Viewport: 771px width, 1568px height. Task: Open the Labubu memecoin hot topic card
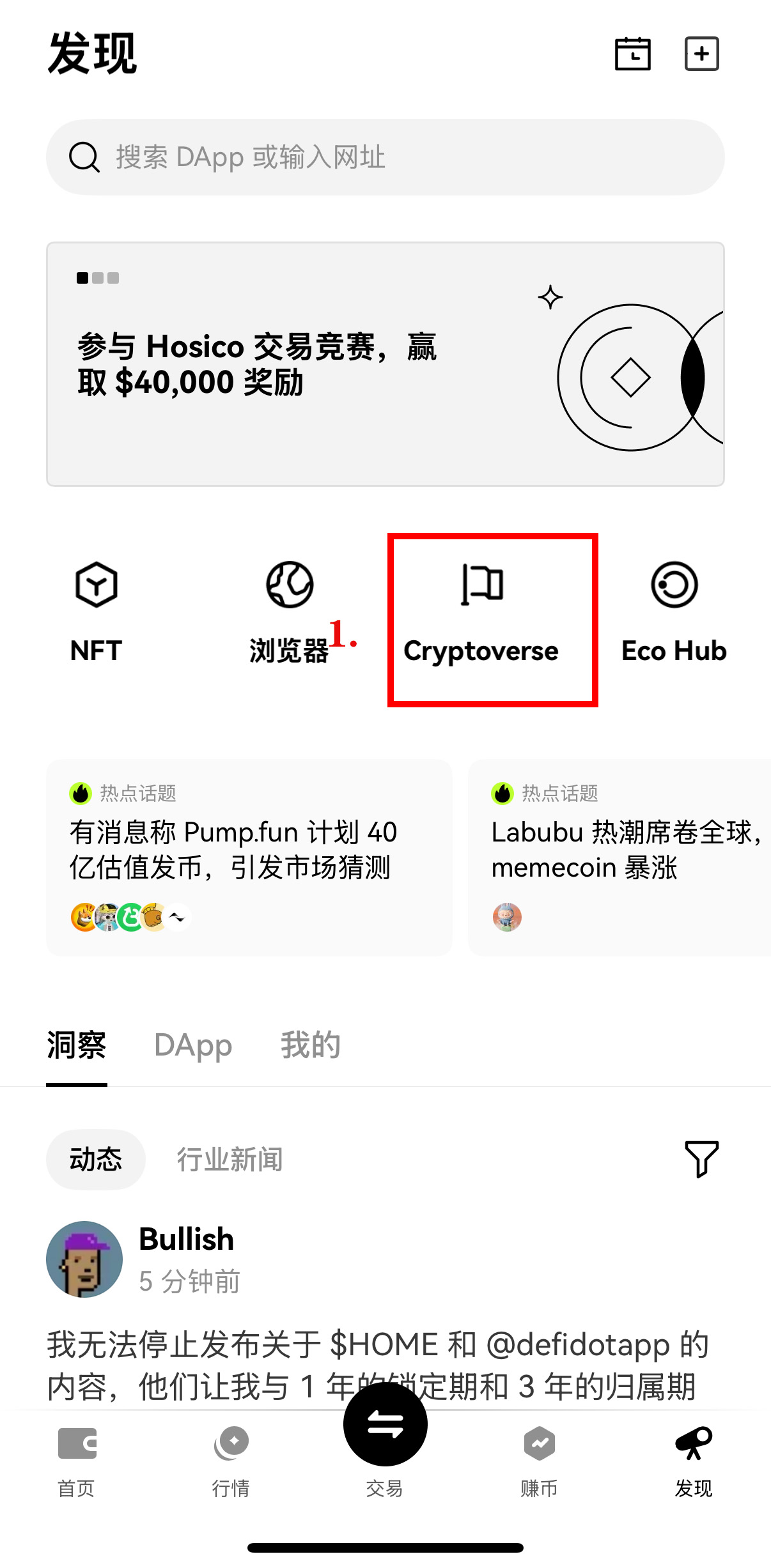pyautogui.click(x=620, y=857)
